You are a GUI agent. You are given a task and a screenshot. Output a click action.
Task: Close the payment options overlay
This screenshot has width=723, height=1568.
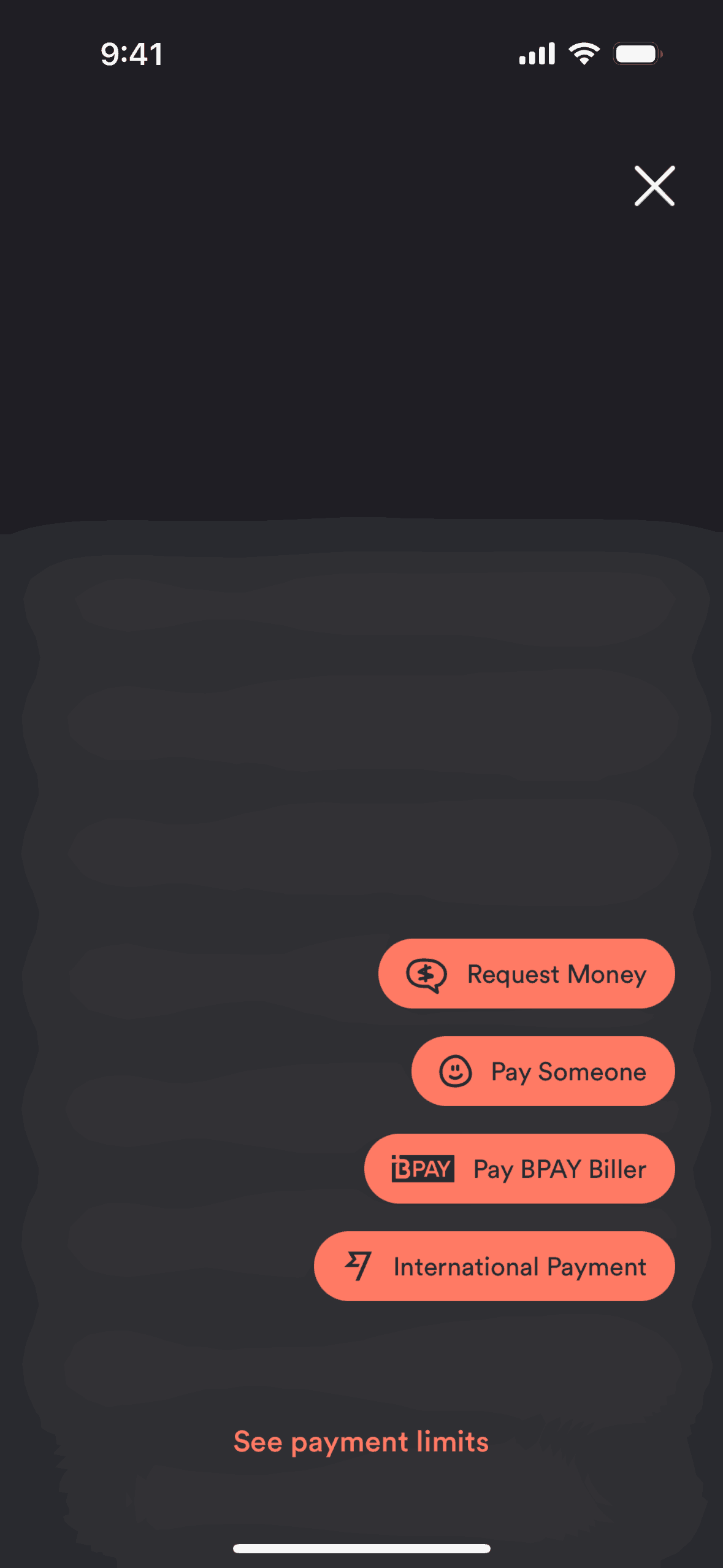click(x=654, y=185)
